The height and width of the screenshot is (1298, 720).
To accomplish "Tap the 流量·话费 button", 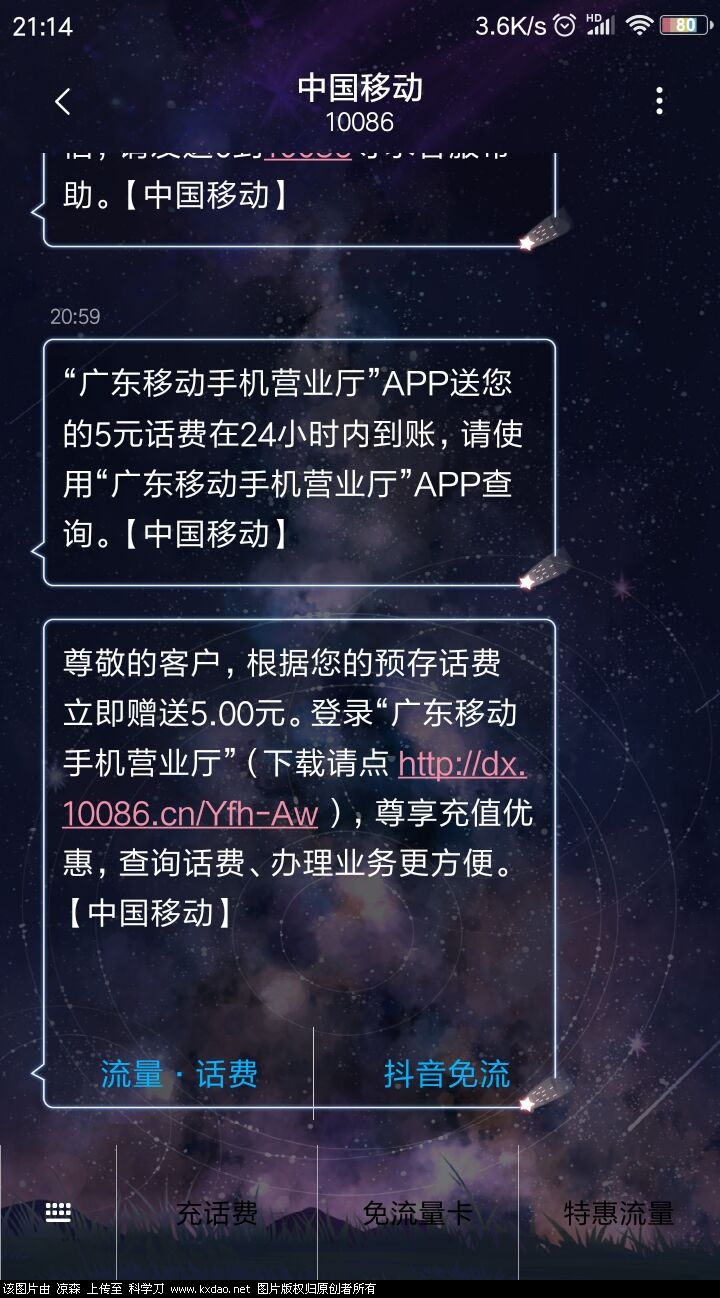I will click(x=179, y=1074).
